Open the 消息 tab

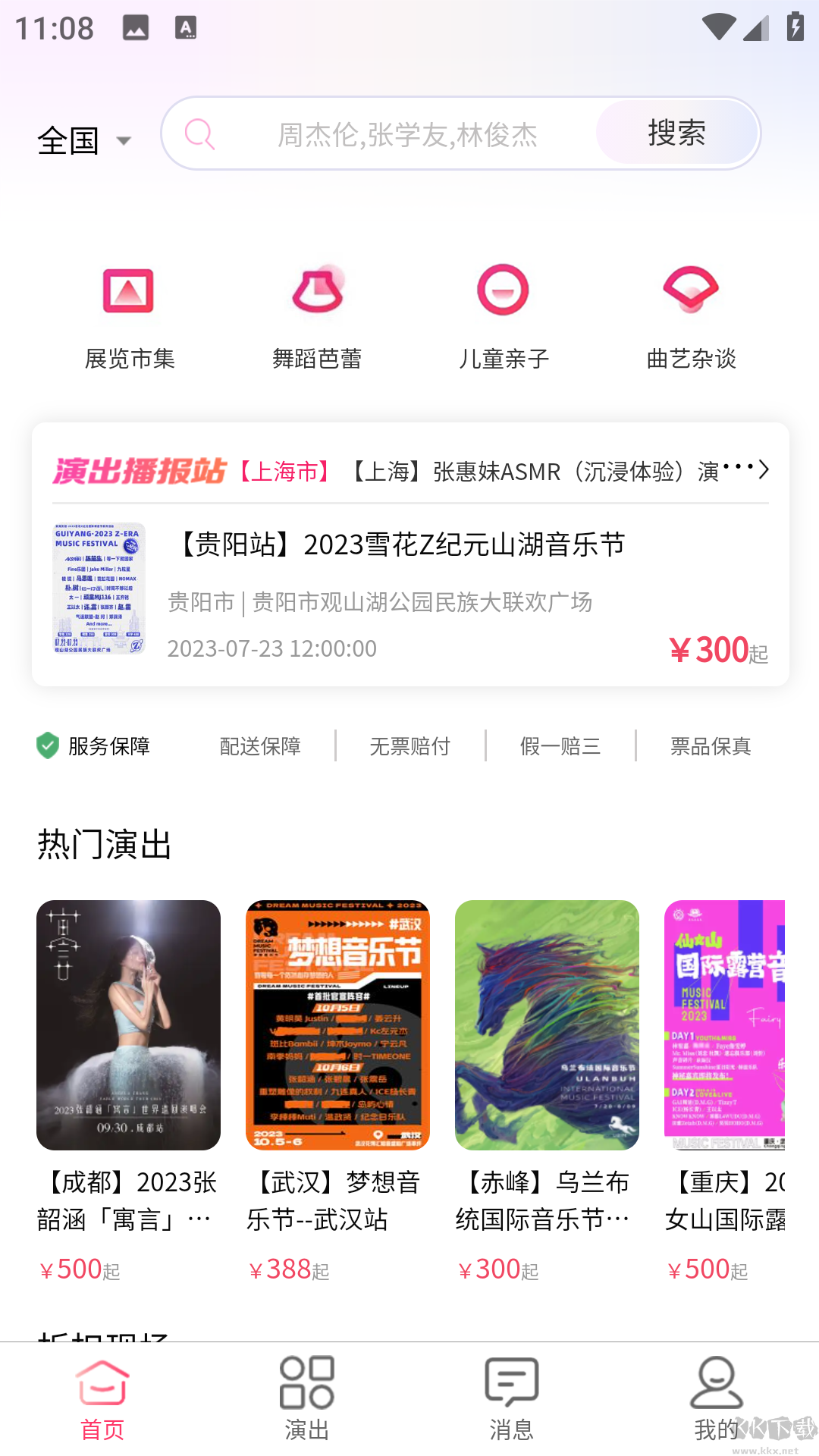[x=512, y=1400]
